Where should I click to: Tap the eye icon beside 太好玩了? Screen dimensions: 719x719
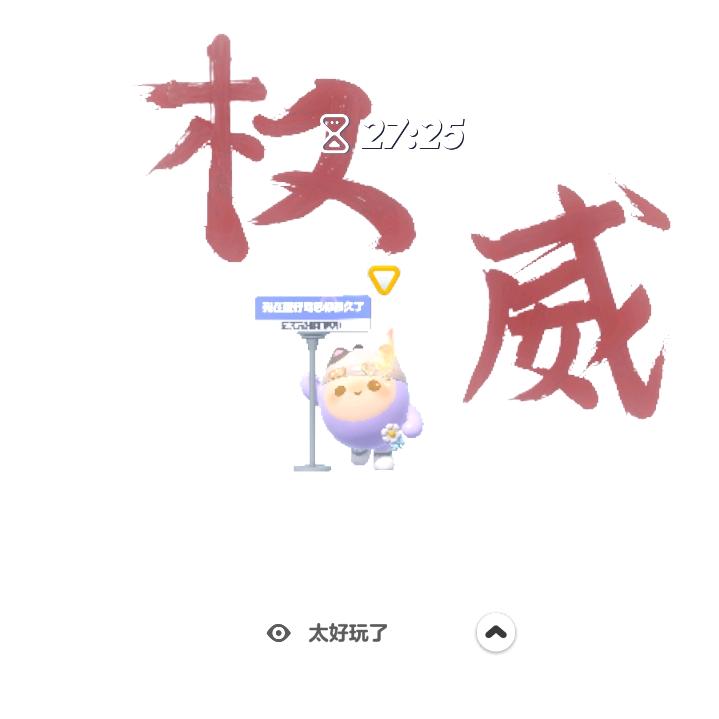[279, 633]
